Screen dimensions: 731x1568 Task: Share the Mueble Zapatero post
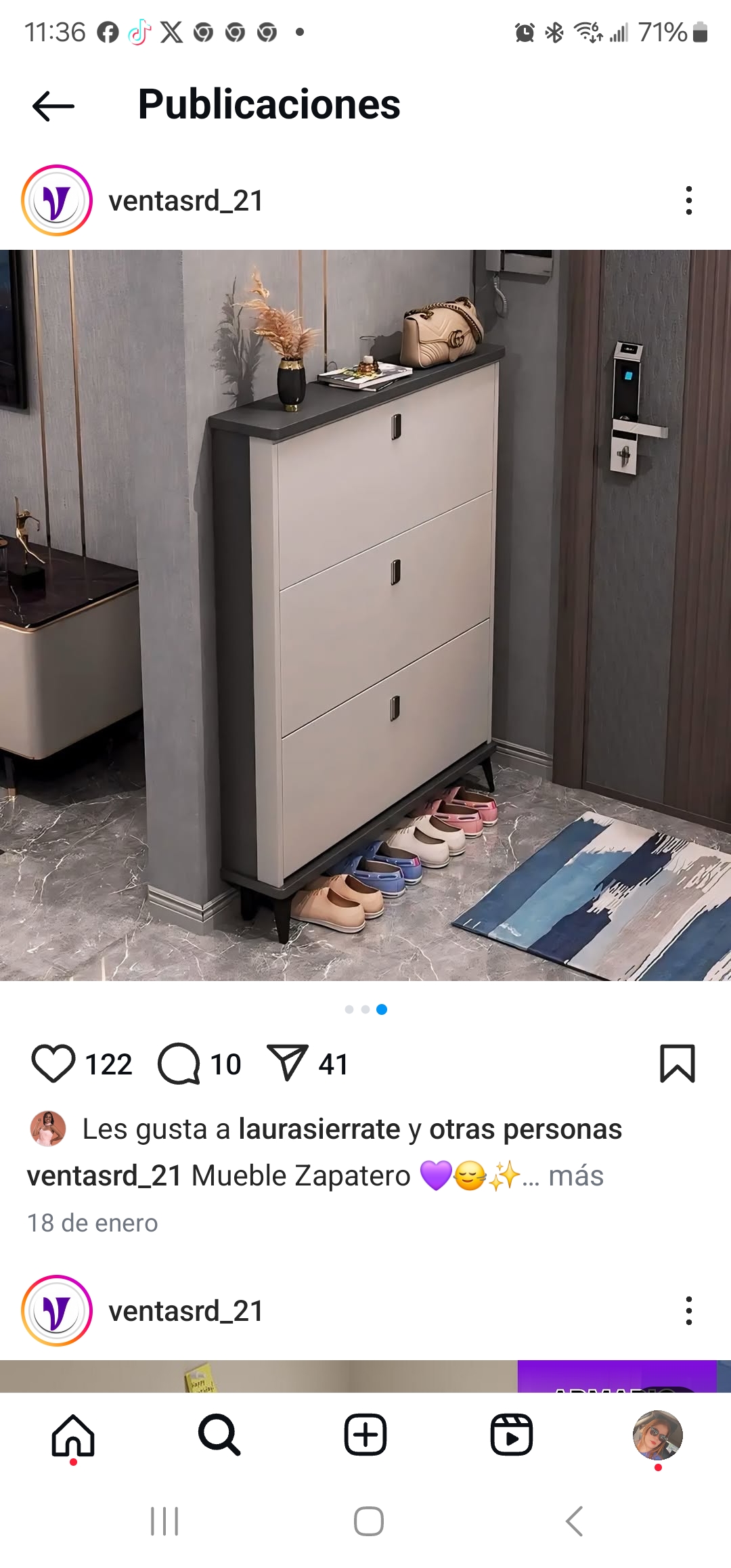click(288, 1063)
